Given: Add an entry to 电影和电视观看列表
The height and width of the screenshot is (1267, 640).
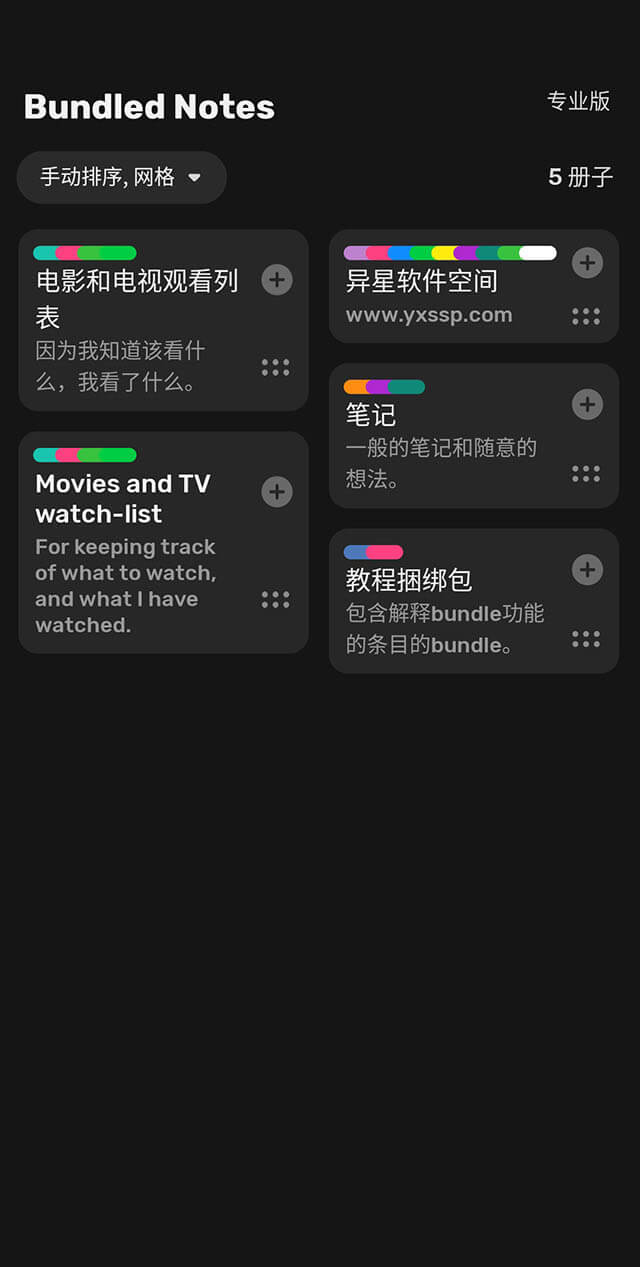Looking at the screenshot, I should coord(277,280).
